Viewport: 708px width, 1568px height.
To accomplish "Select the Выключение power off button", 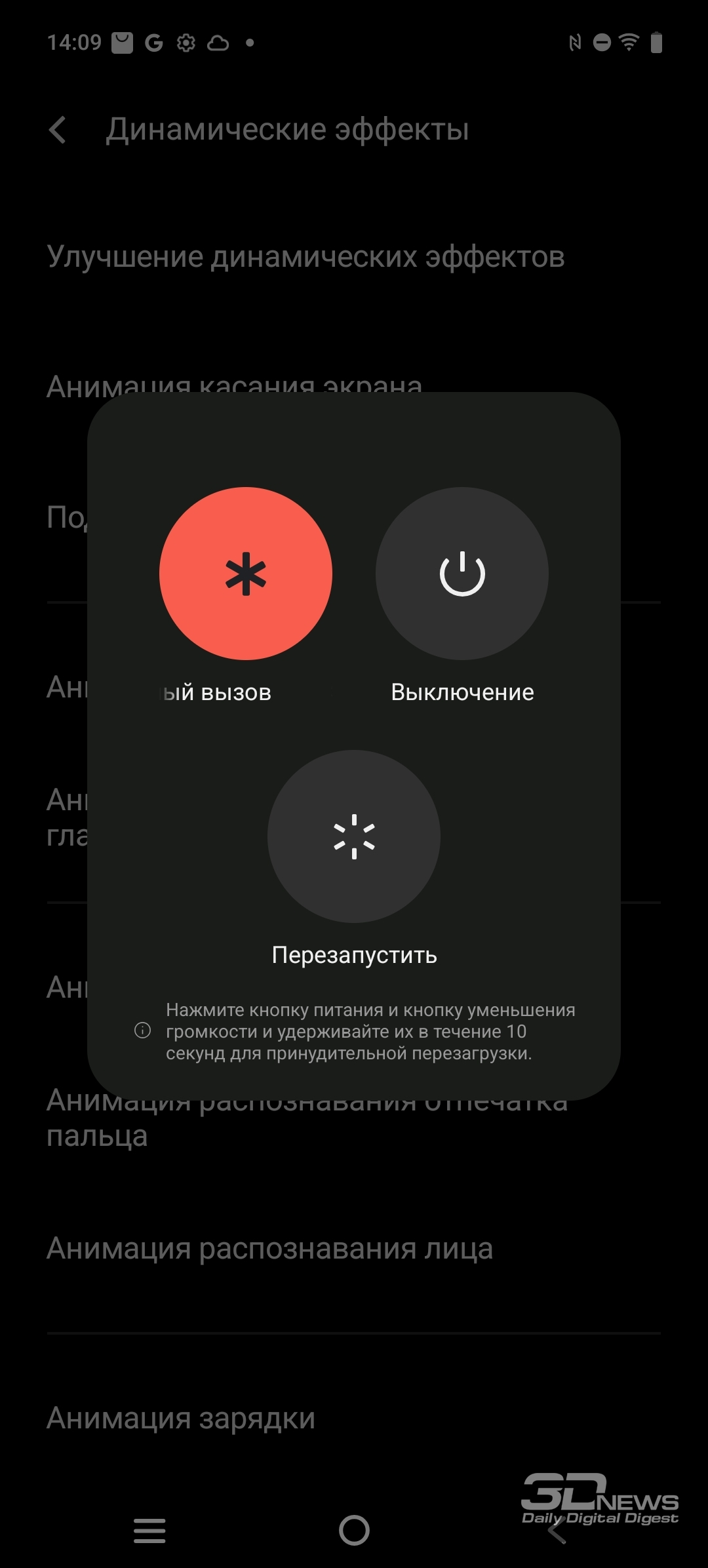I will point(462,574).
